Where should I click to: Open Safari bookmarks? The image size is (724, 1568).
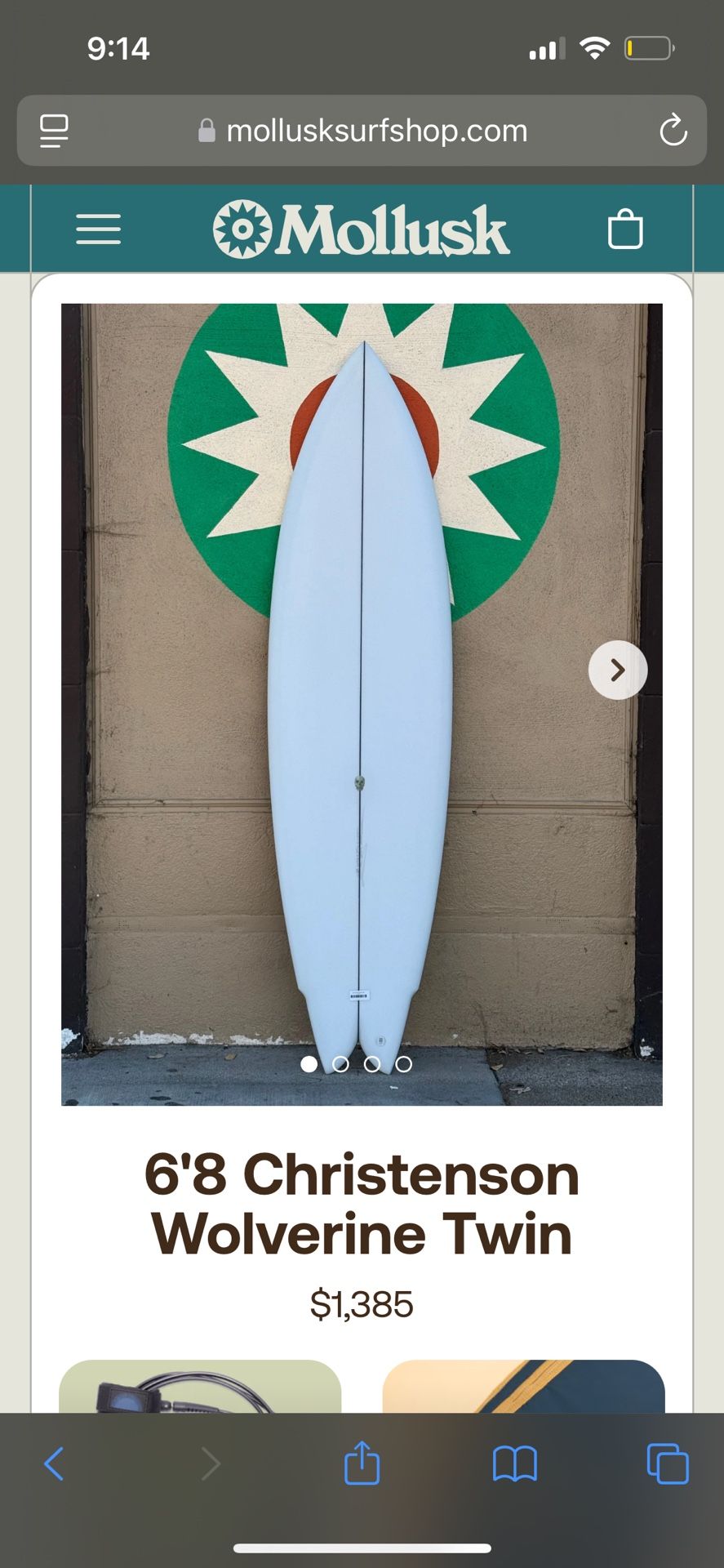514,1463
